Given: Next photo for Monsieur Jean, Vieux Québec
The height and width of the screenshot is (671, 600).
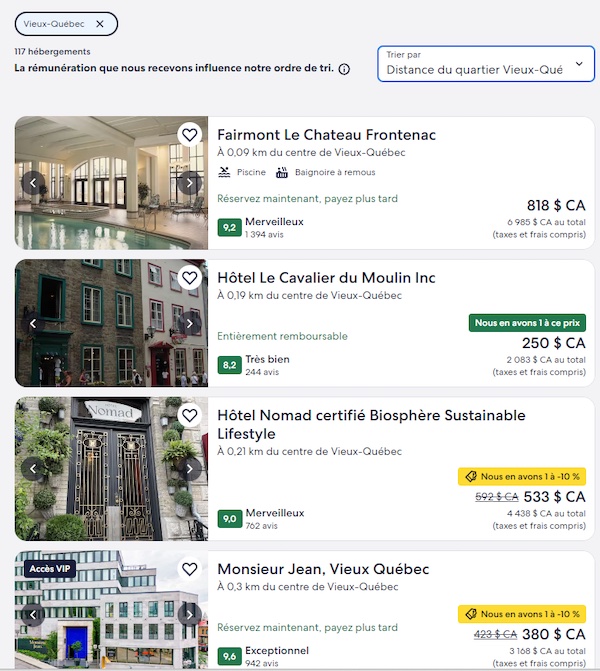Looking at the screenshot, I should click(189, 615).
